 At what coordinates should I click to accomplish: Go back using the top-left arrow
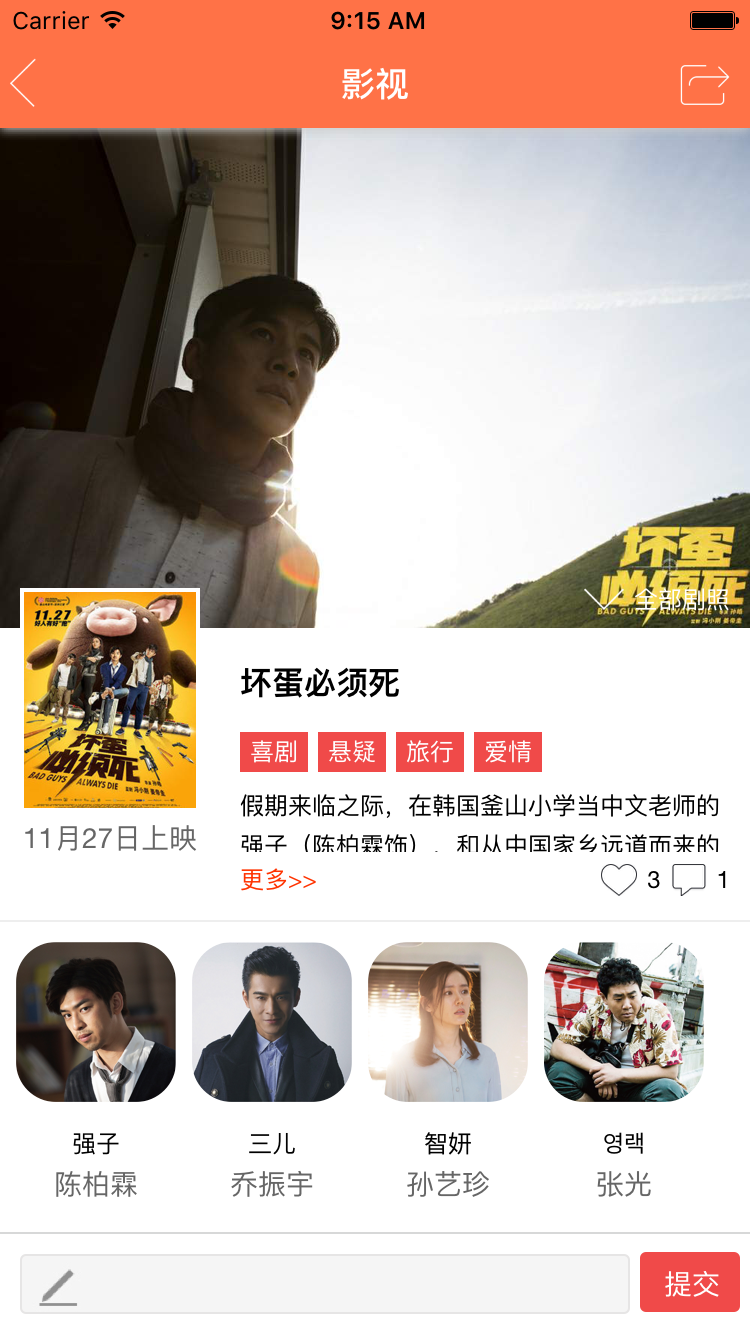point(24,83)
